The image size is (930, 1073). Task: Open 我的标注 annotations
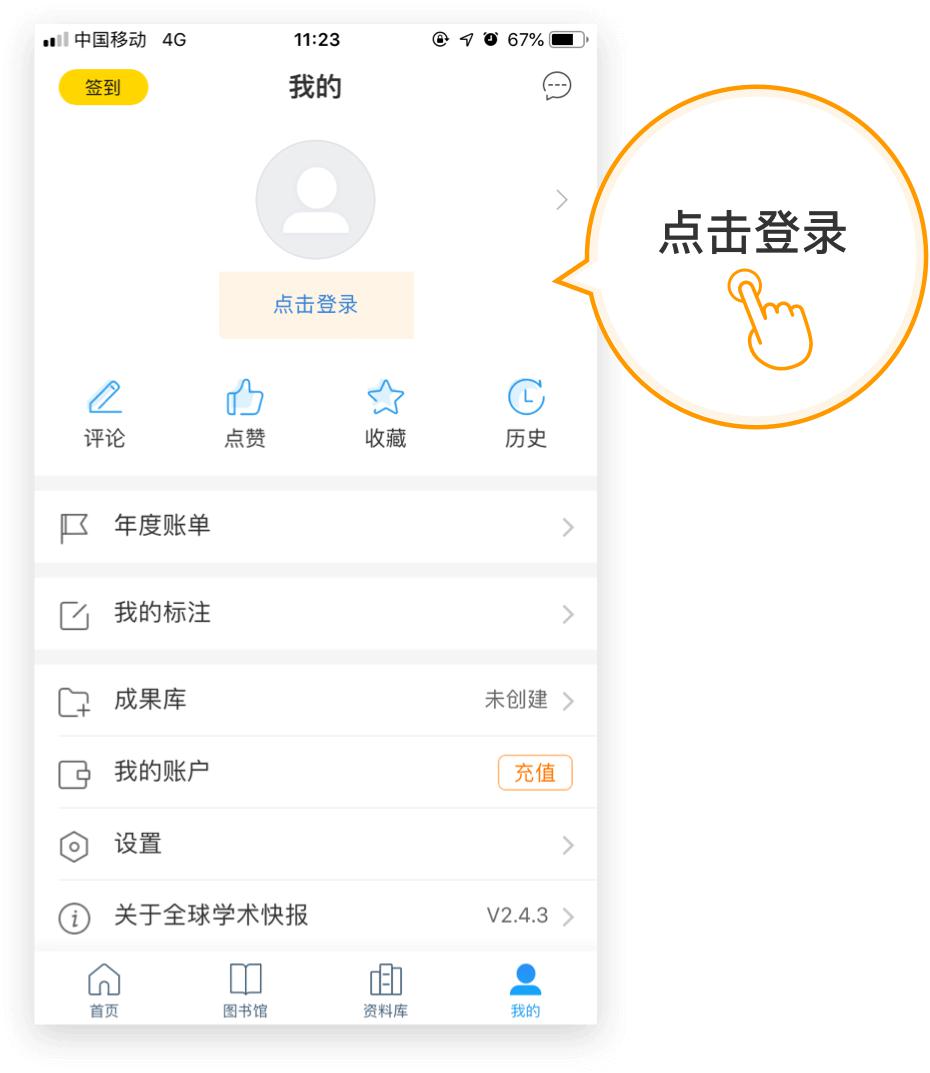(316, 614)
